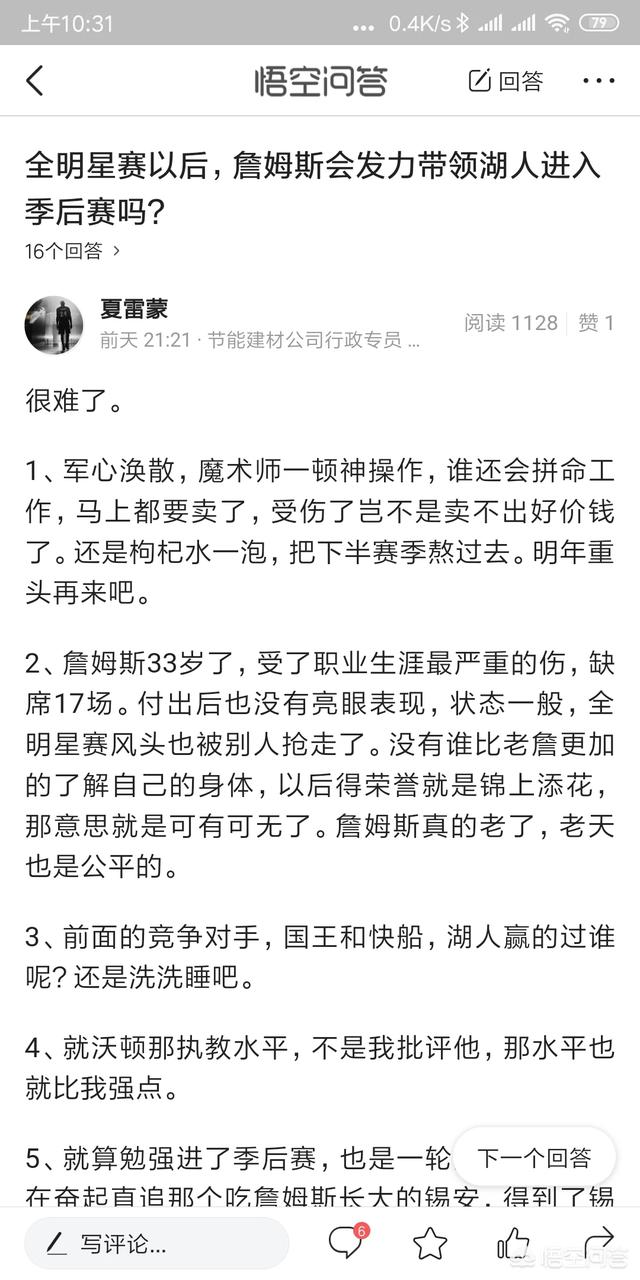
Task: View 夏雷蒙's profile avatar
Action: 54,324
